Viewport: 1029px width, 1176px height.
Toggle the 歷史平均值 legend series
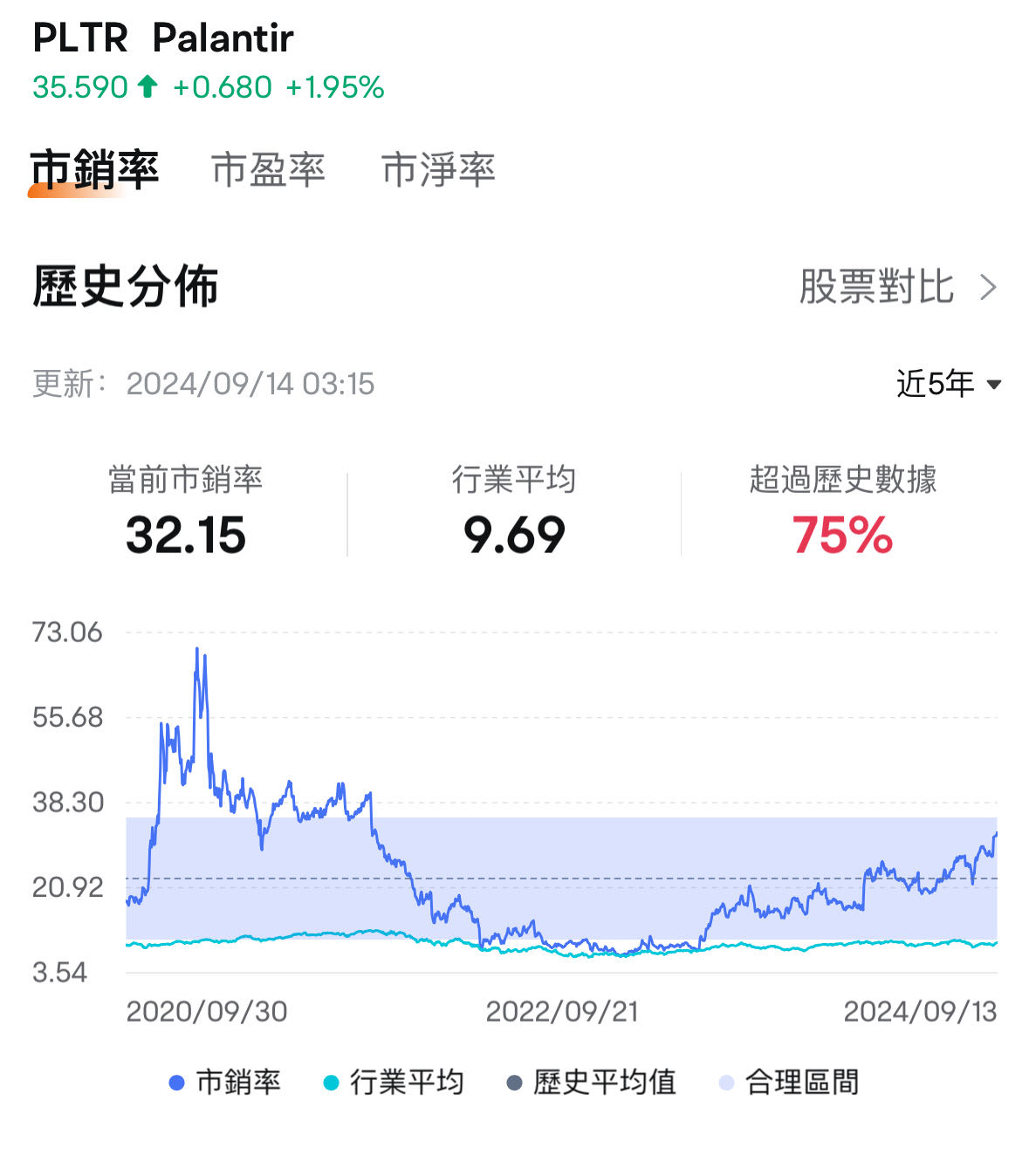pos(592,1083)
